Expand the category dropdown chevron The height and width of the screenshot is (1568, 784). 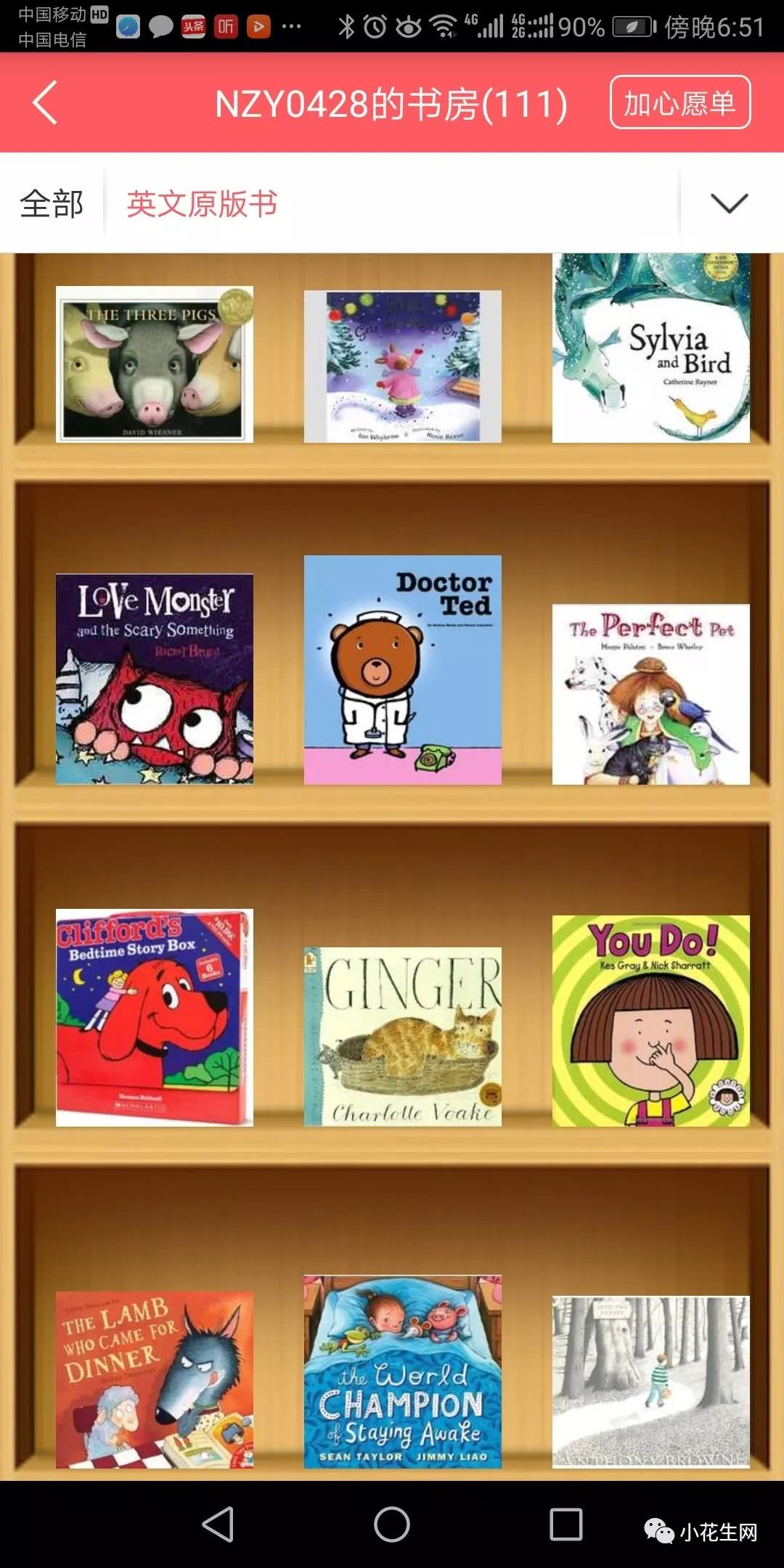tap(729, 203)
